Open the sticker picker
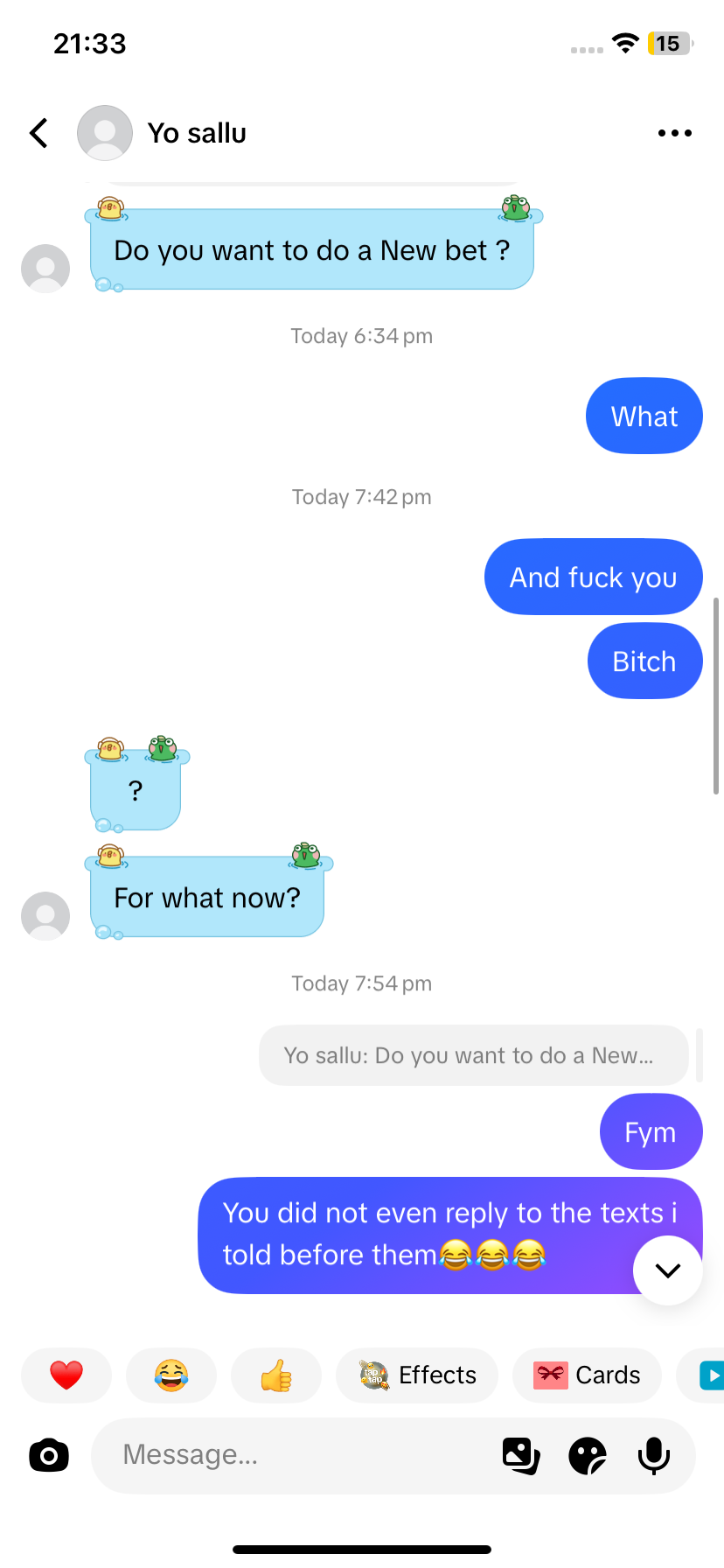The width and height of the screenshot is (724, 1568). click(x=588, y=1455)
